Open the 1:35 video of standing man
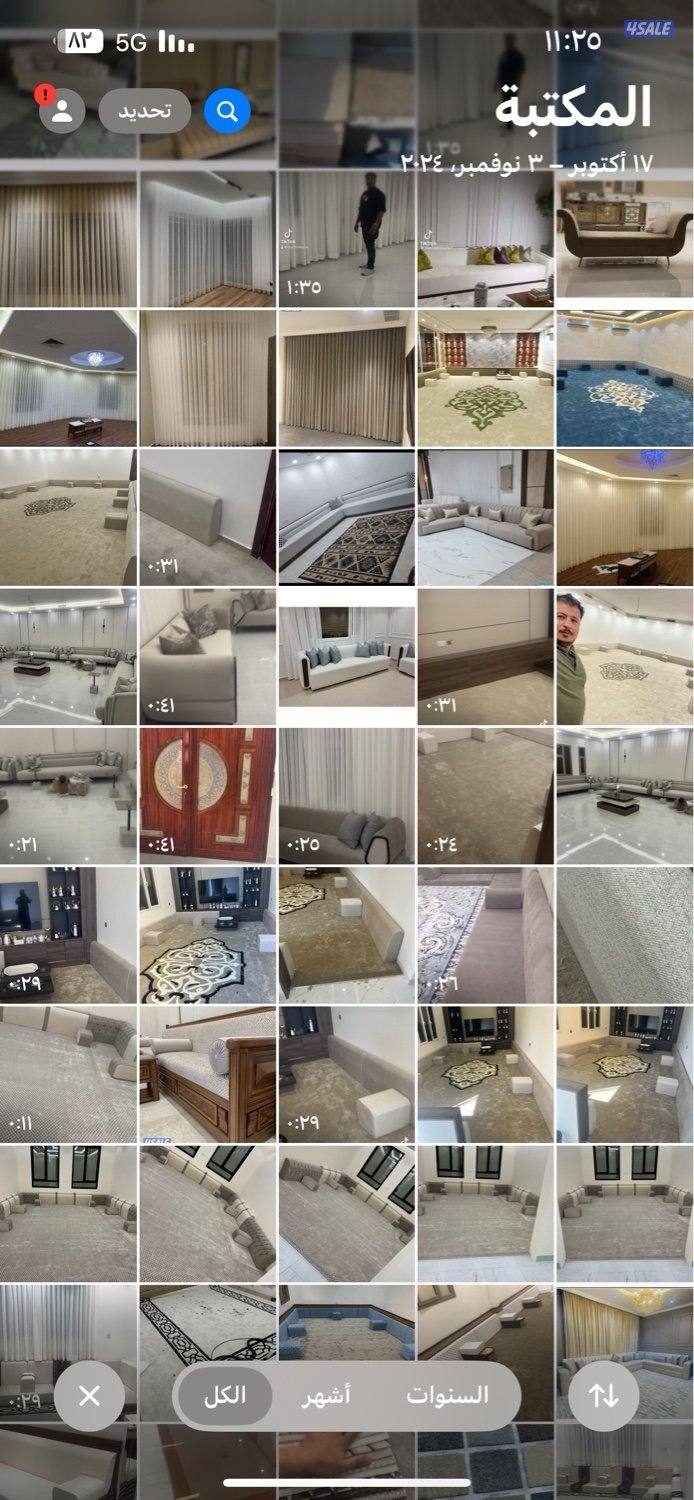The width and height of the screenshot is (694, 1500). [x=346, y=238]
